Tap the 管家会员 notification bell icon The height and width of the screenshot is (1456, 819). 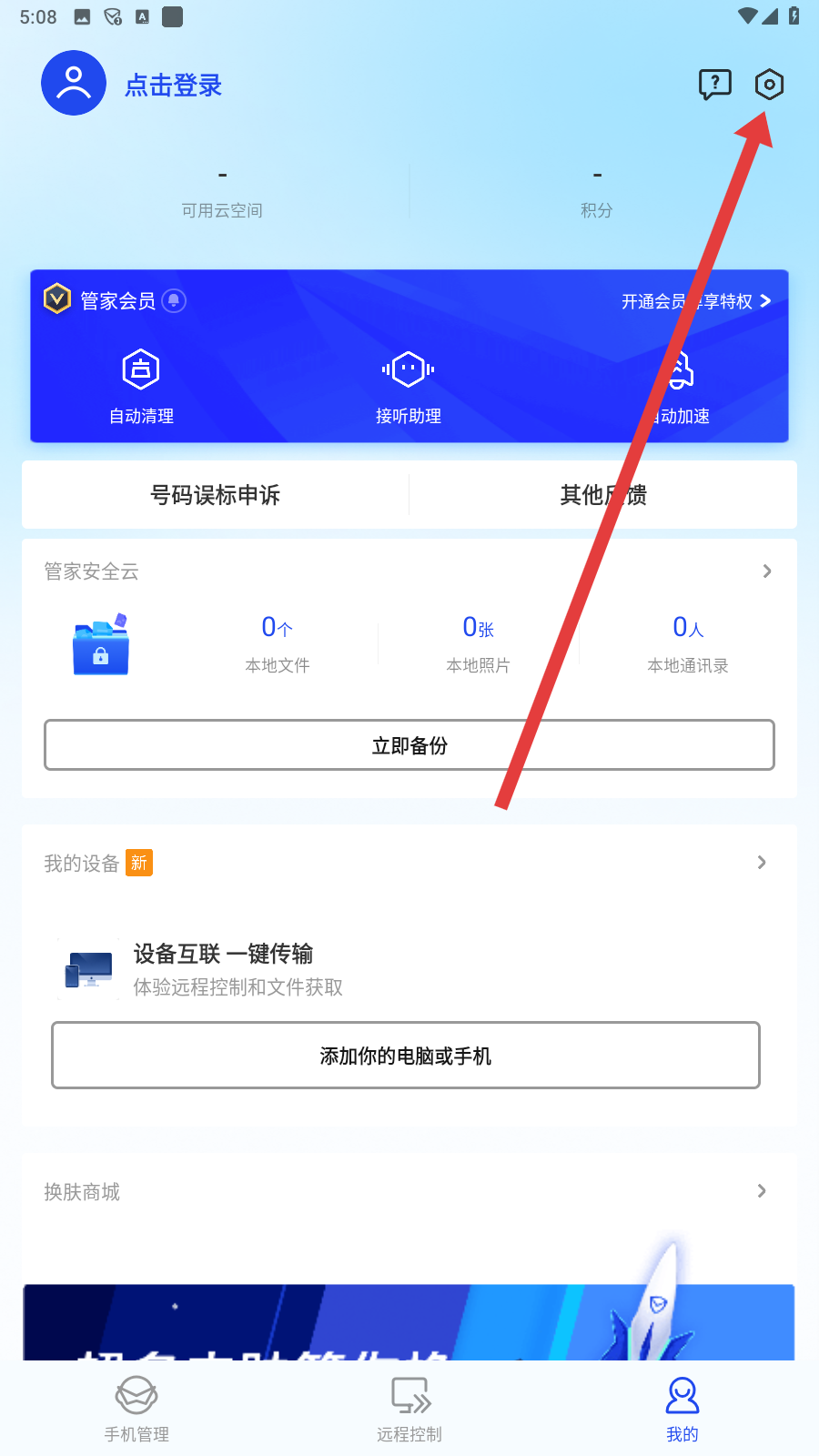pos(174,300)
